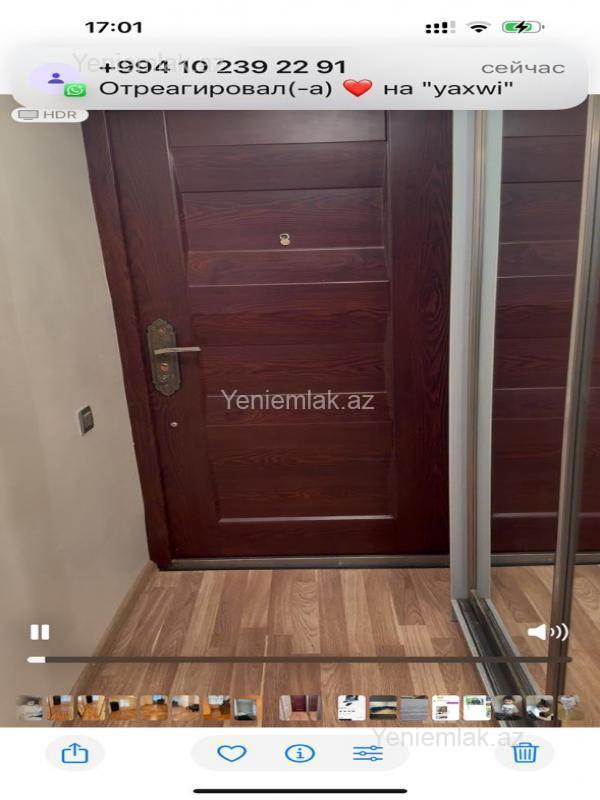Delete this video with trash icon
Viewport: 600px width, 800px height.
(x=524, y=753)
